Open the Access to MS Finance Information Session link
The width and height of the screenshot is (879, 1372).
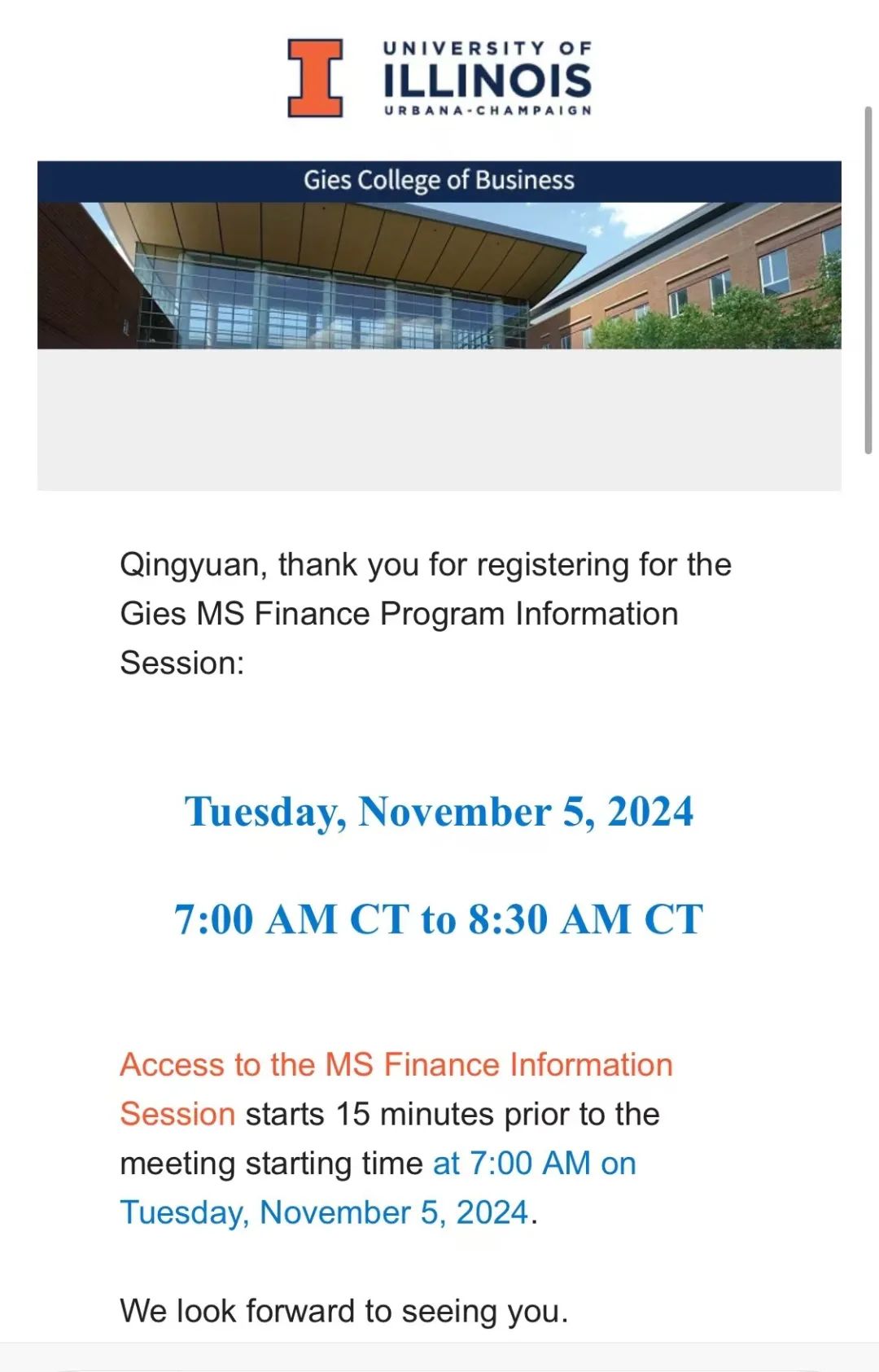396,1065
